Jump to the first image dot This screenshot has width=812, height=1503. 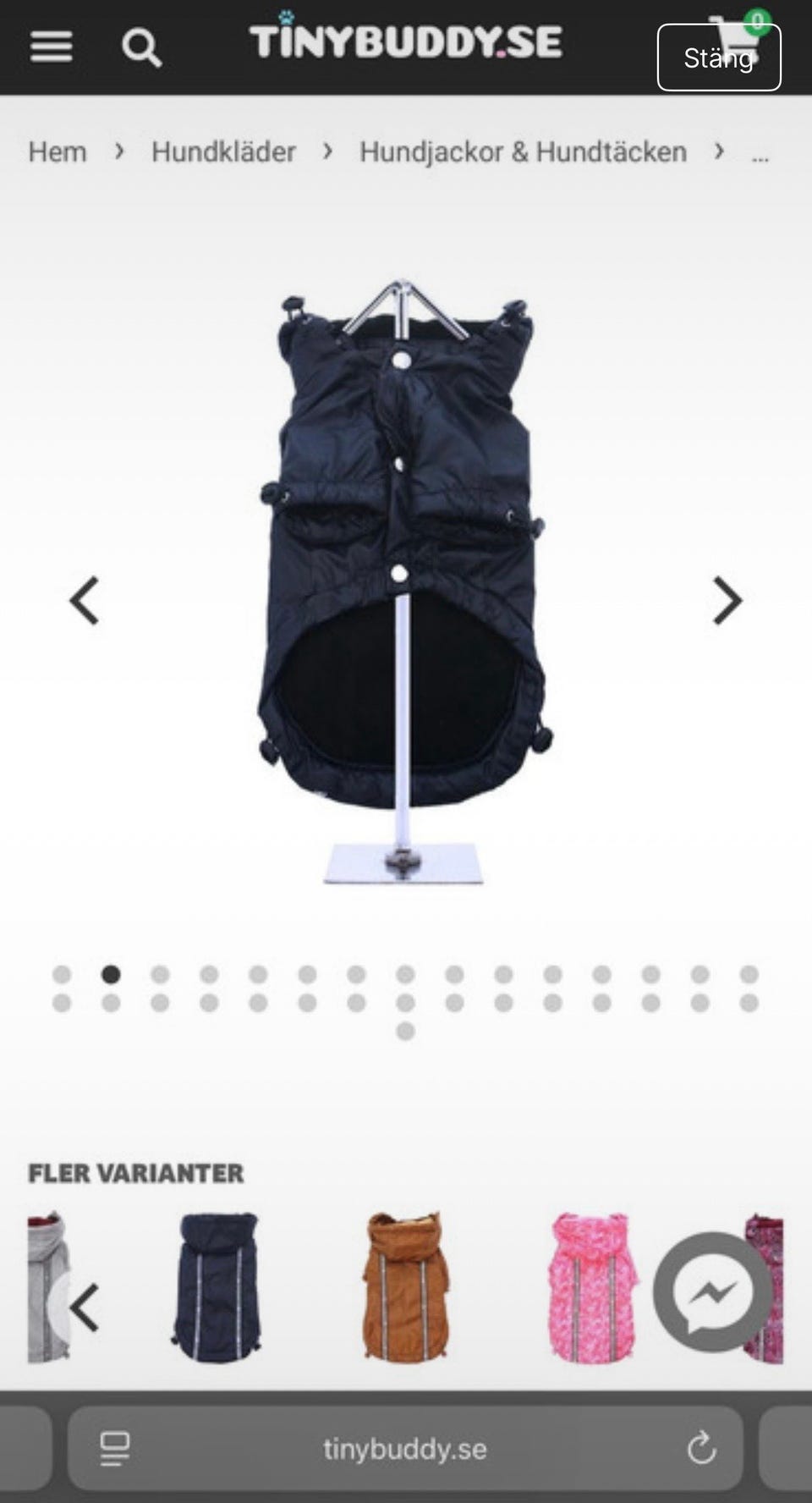62,974
